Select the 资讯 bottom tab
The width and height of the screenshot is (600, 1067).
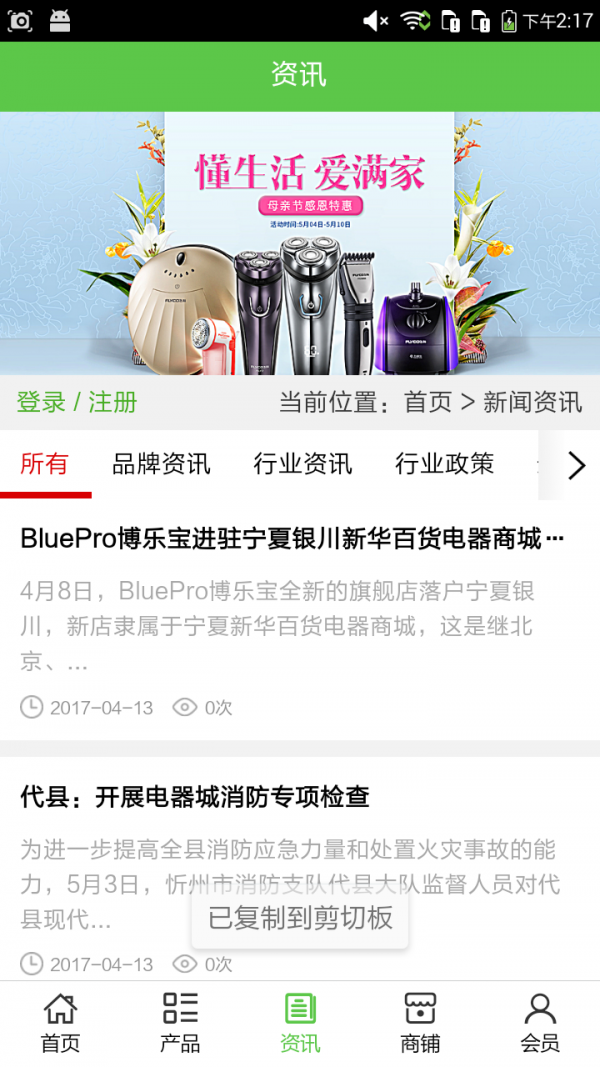[x=300, y=1023]
